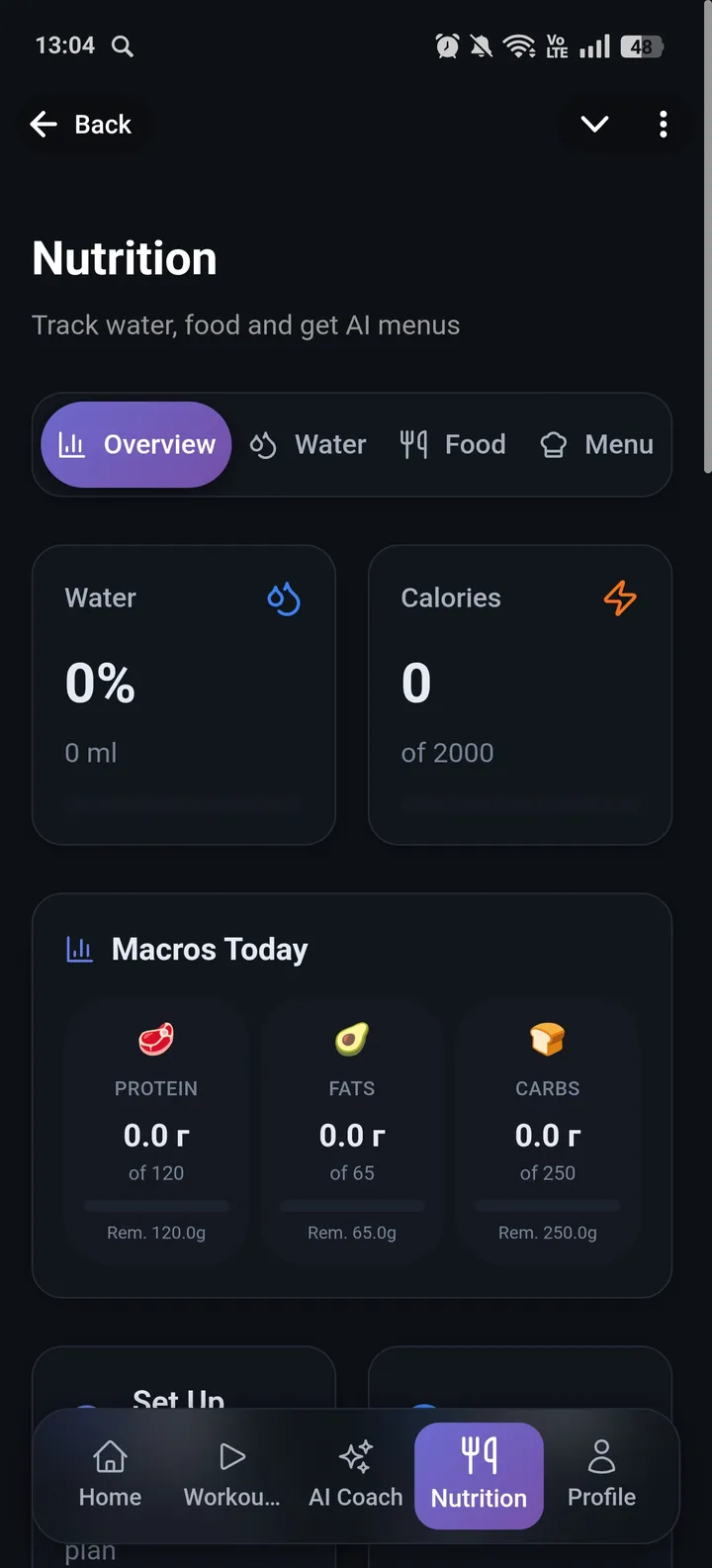Open the search magnifier in status bar
The width and height of the screenshot is (712, 1568).
coord(122,46)
